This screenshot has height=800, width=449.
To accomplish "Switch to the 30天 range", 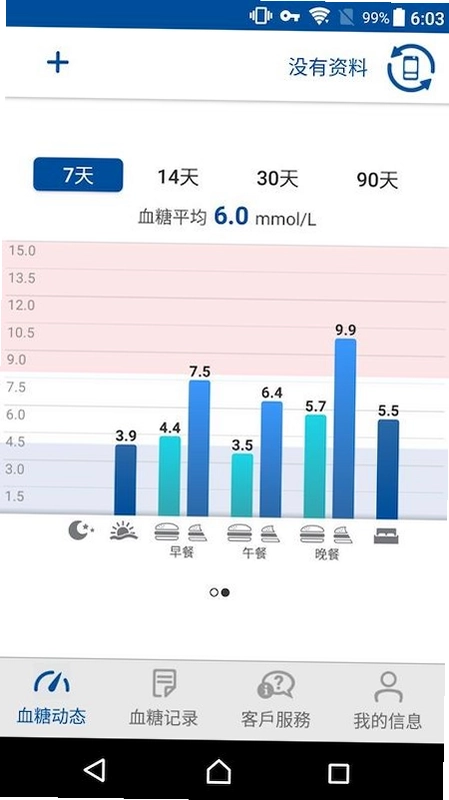I will pyautogui.click(x=277, y=179).
